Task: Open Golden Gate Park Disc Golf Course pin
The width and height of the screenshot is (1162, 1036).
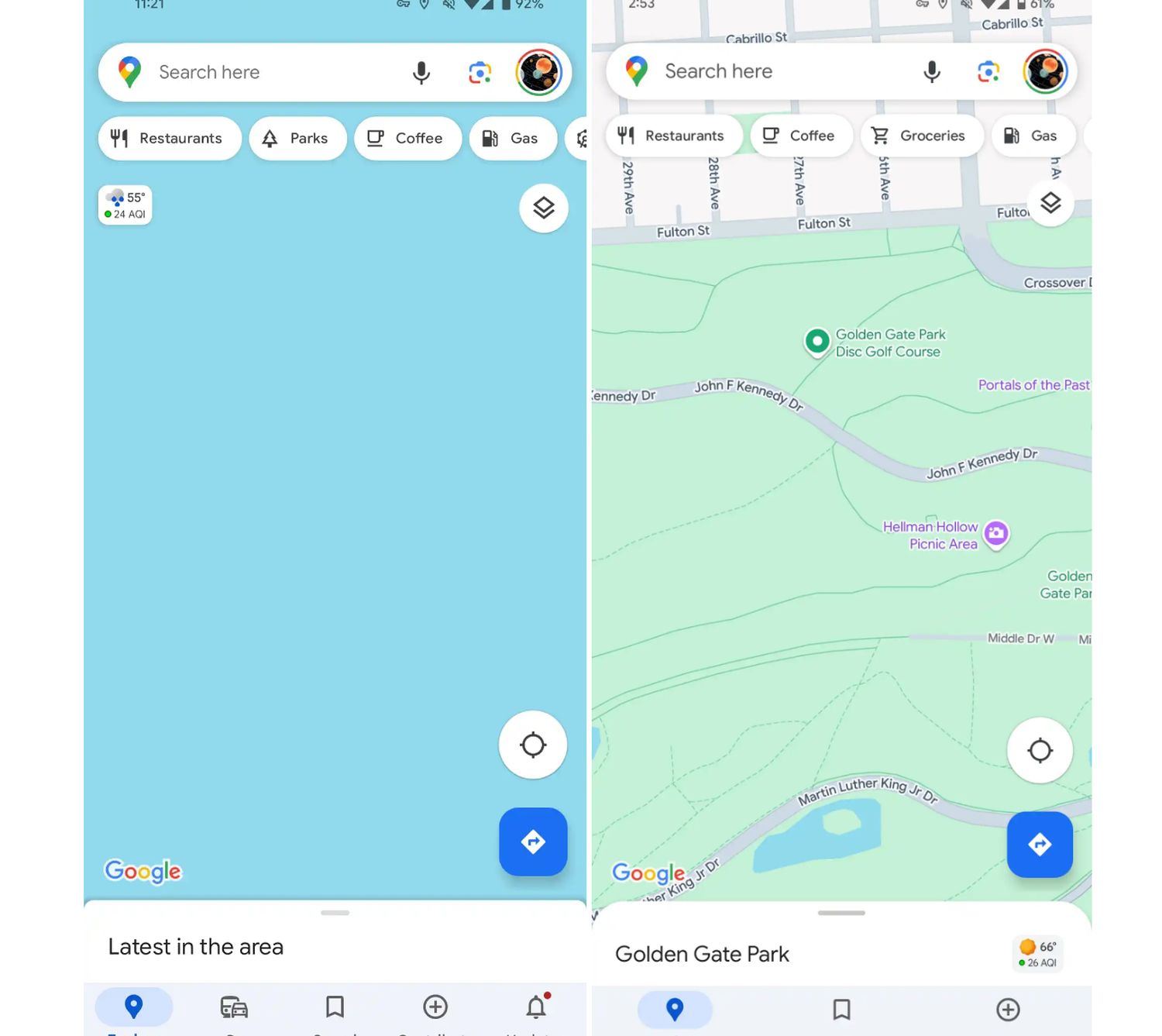Action: coord(816,341)
